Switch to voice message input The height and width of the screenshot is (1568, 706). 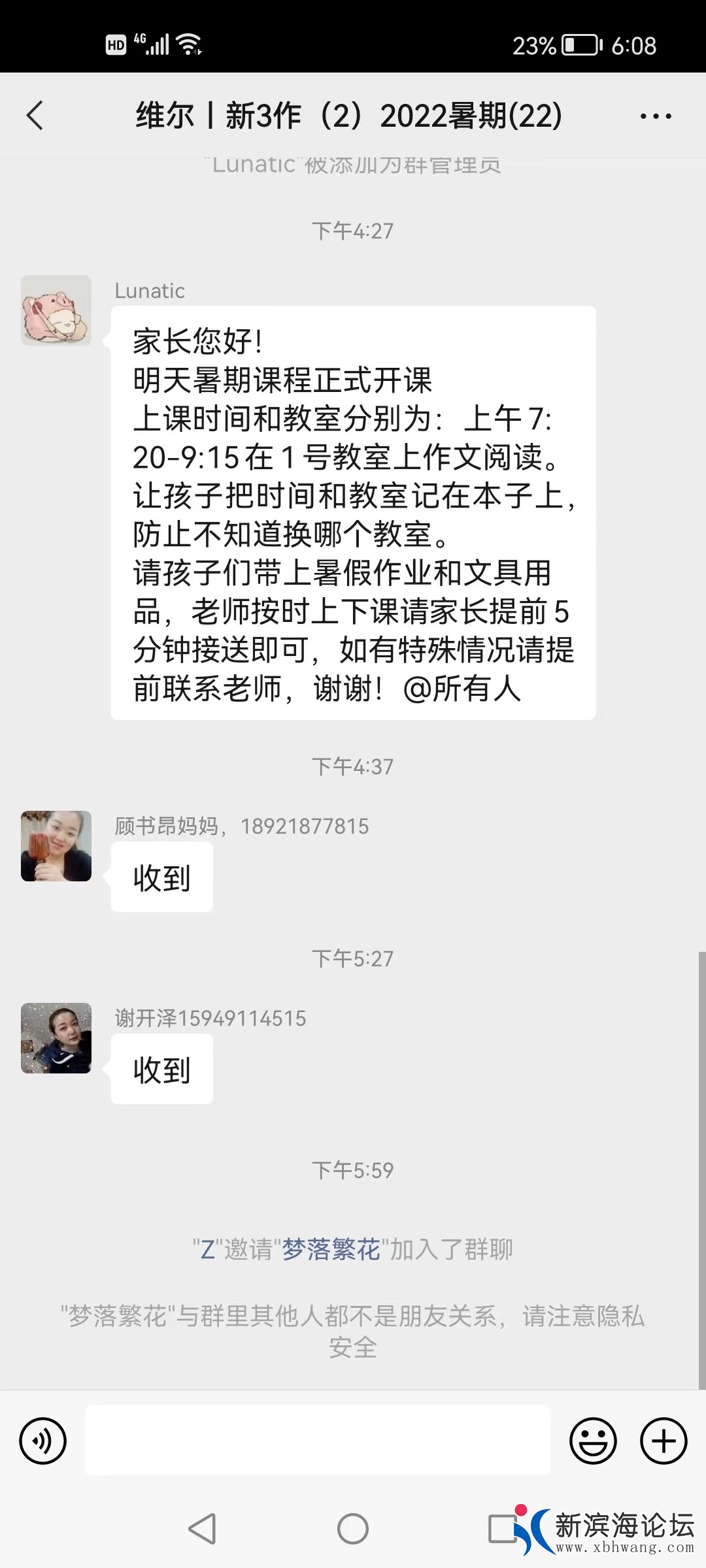pyautogui.click(x=43, y=1441)
